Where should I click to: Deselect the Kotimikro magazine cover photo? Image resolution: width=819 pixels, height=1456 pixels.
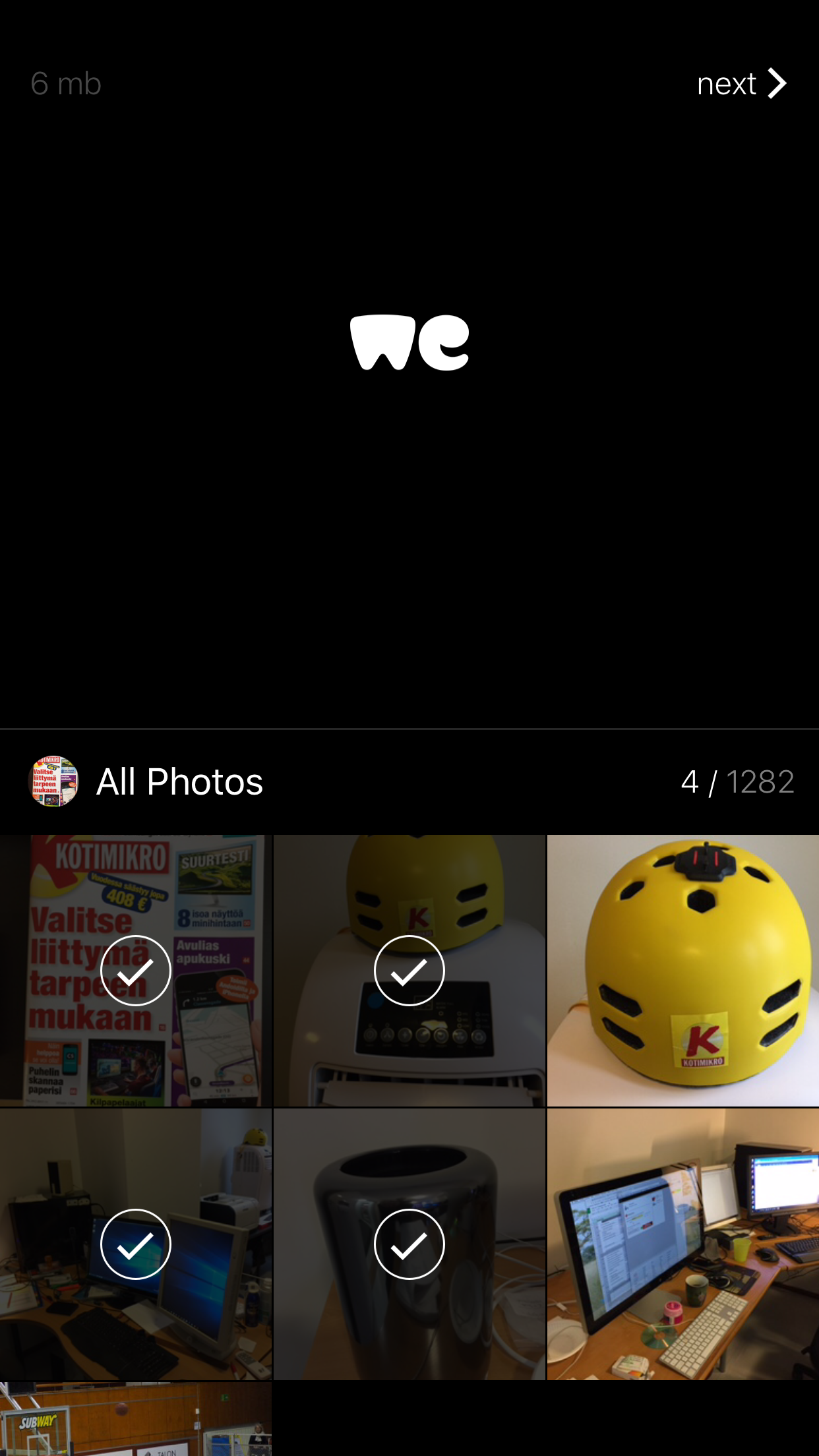pyautogui.click(x=135, y=971)
